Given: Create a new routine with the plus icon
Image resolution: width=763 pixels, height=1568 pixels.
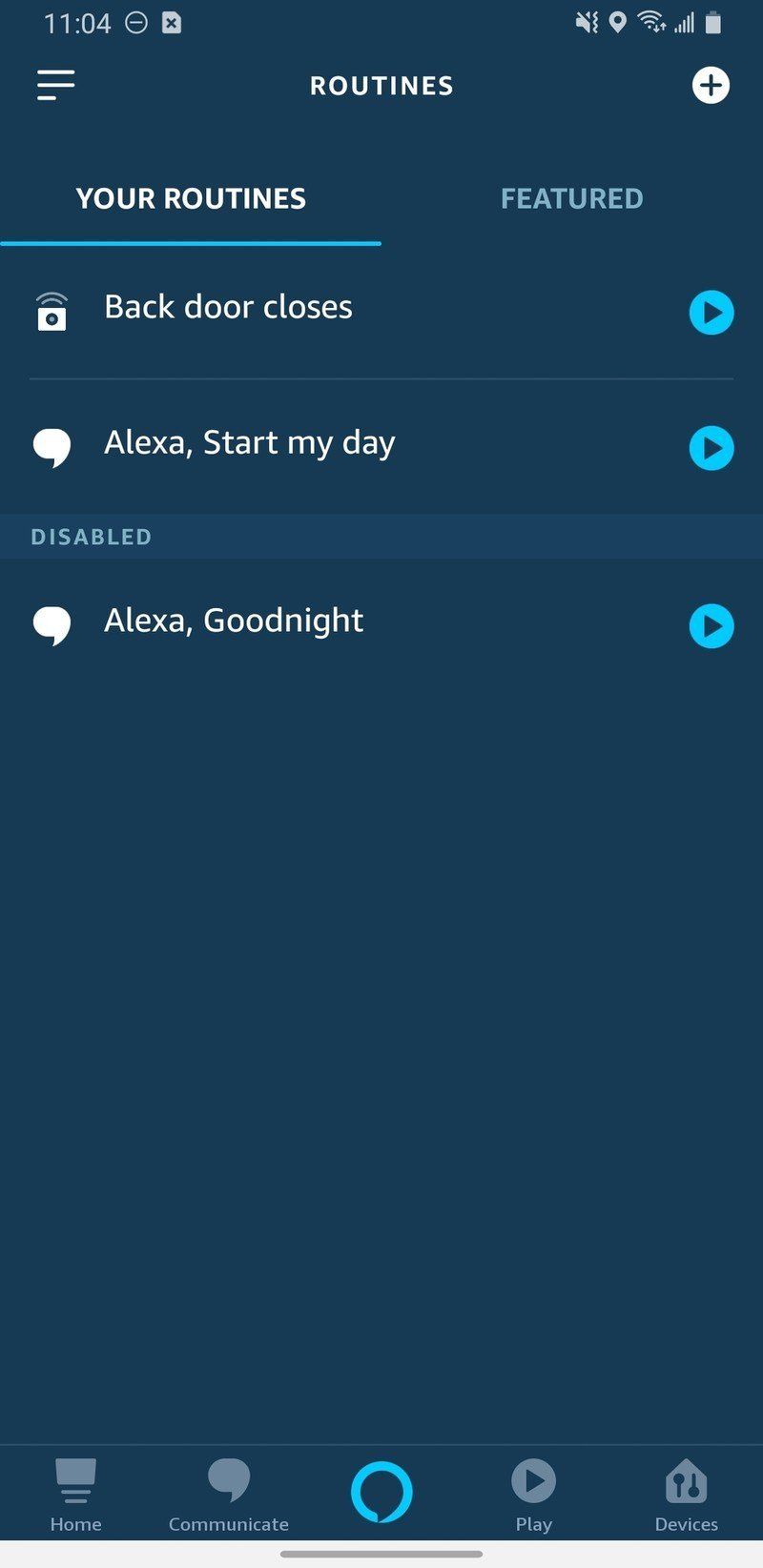Looking at the screenshot, I should click(x=711, y=85).
